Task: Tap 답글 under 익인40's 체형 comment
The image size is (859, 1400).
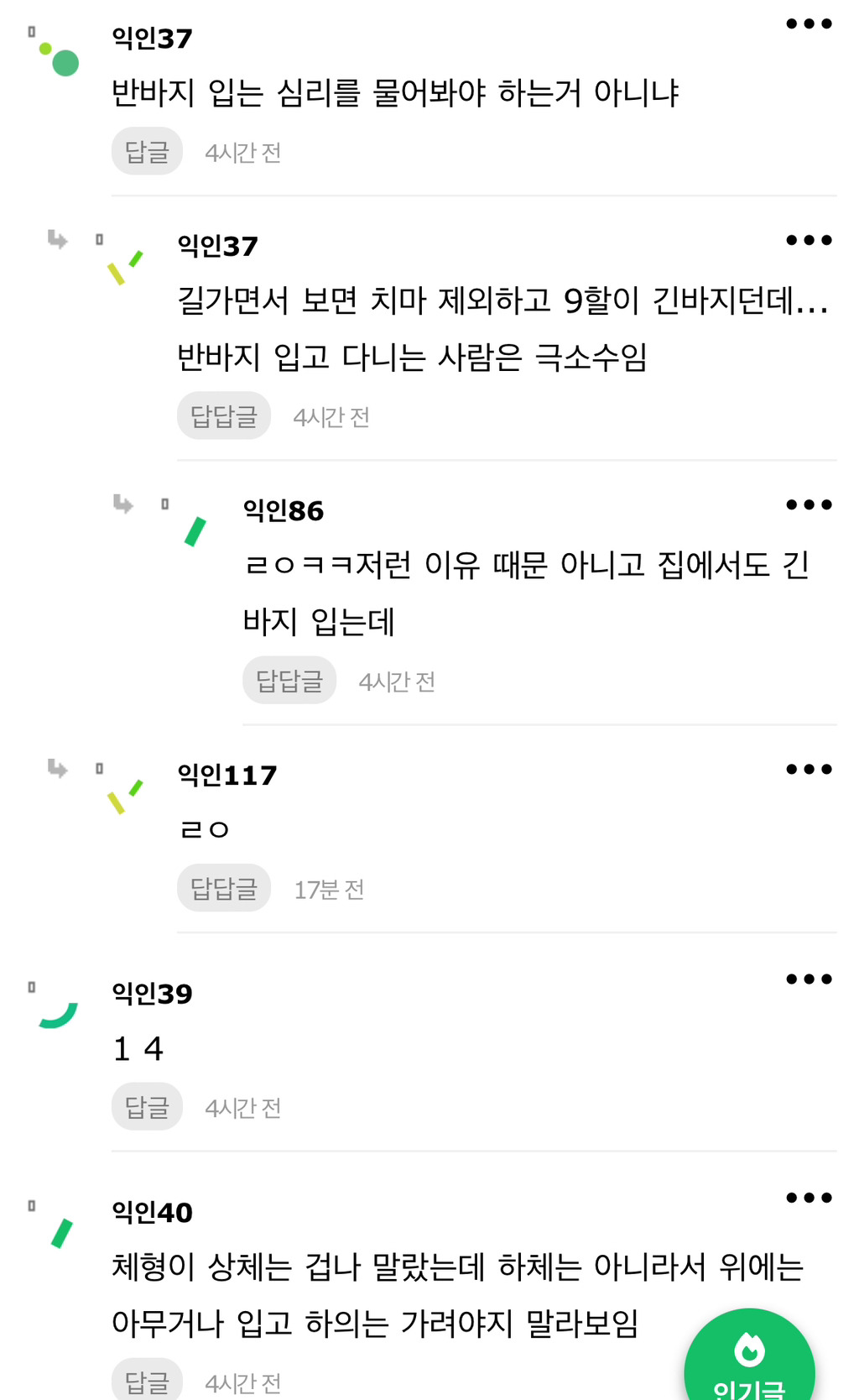Action: coord(147,1380)
